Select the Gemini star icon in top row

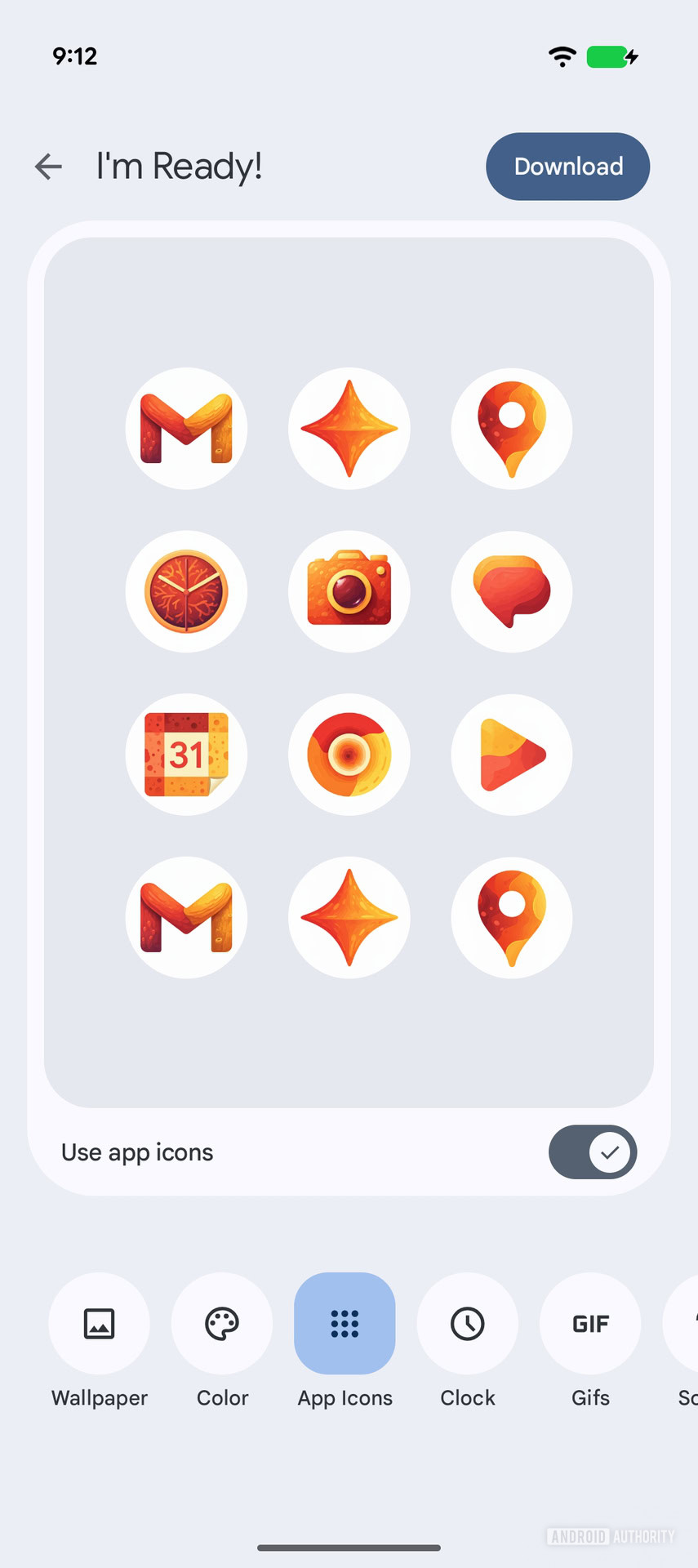(349, 428)
